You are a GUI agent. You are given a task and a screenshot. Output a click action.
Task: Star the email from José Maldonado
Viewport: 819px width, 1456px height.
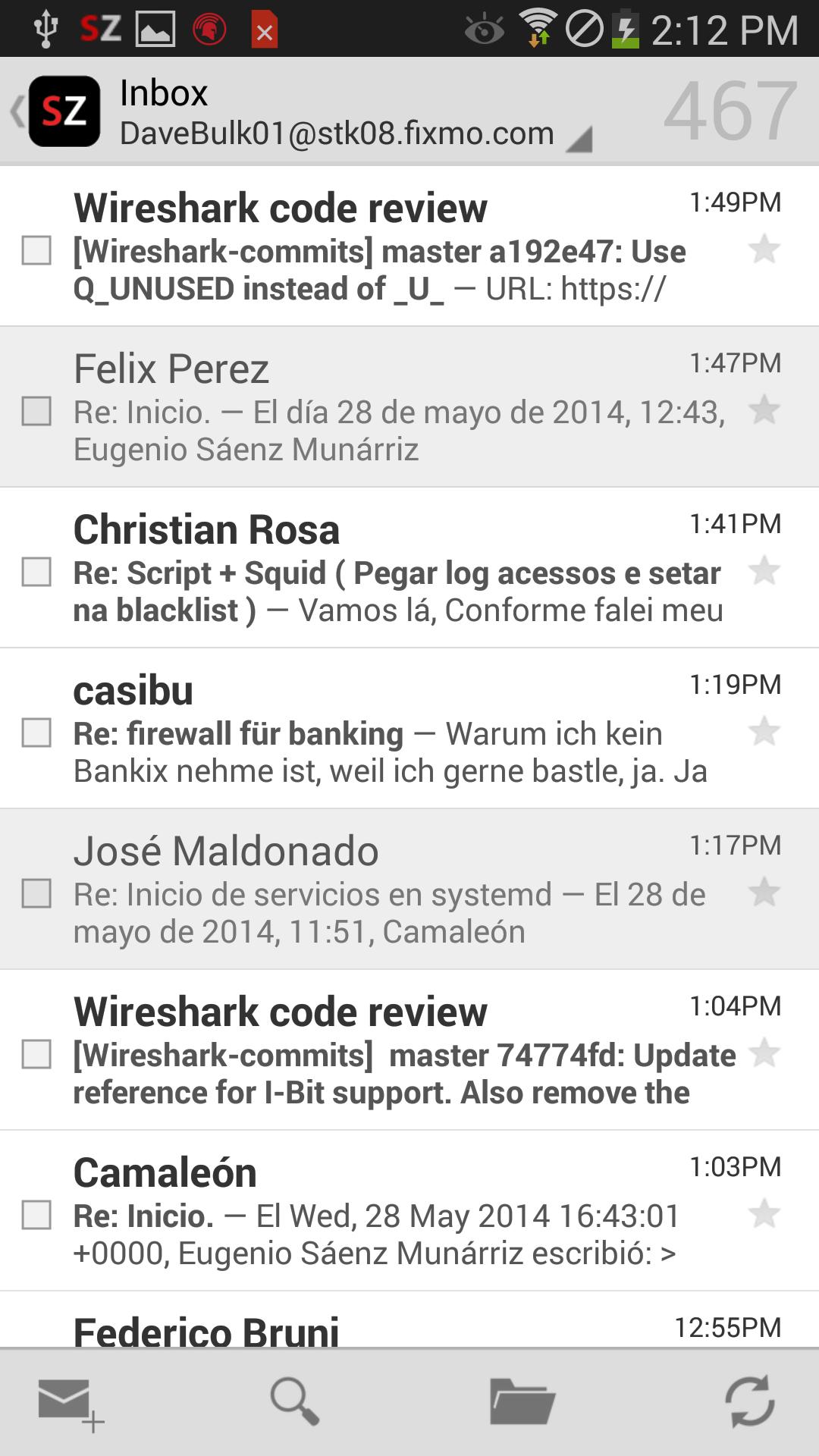pos(764,892)
